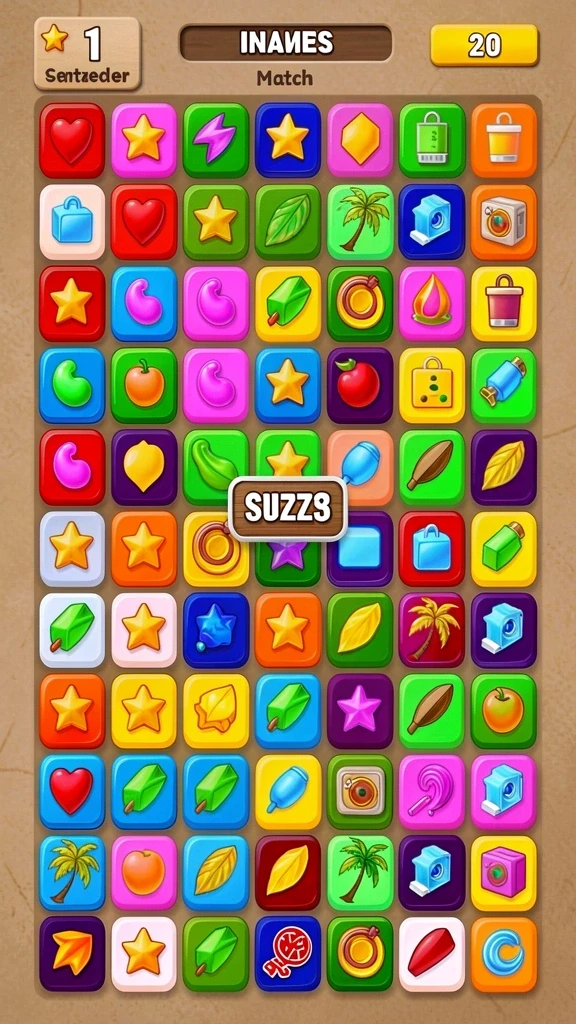Tap the pink star on purple tile
Viewport: 576px width, 1024px height.
(360, 711)
